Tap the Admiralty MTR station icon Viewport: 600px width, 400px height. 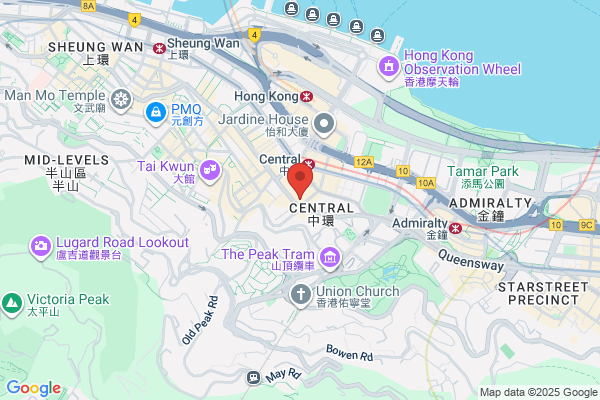(x=455, y=229)
